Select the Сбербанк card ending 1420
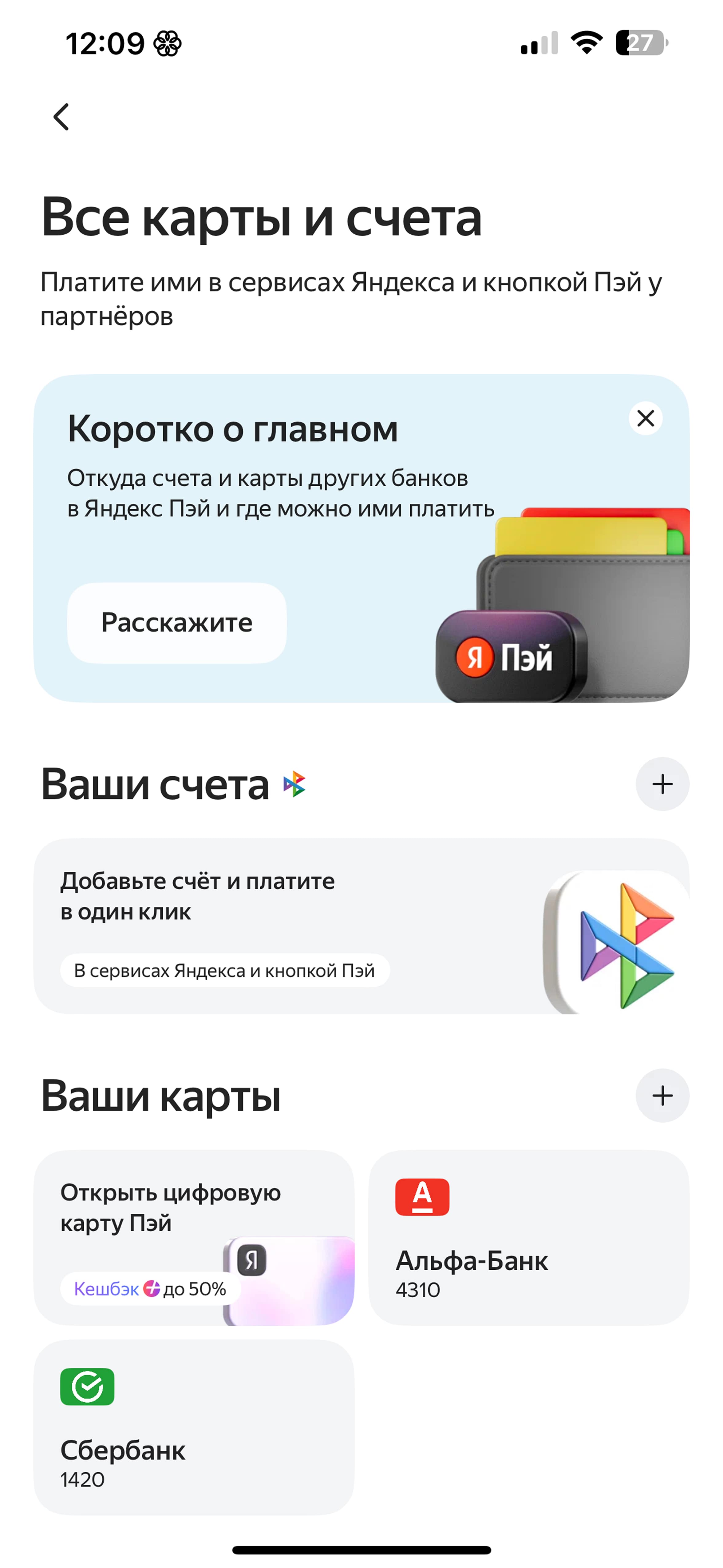The width and height of the screenshot is (723, 1568). point(194,1427)
